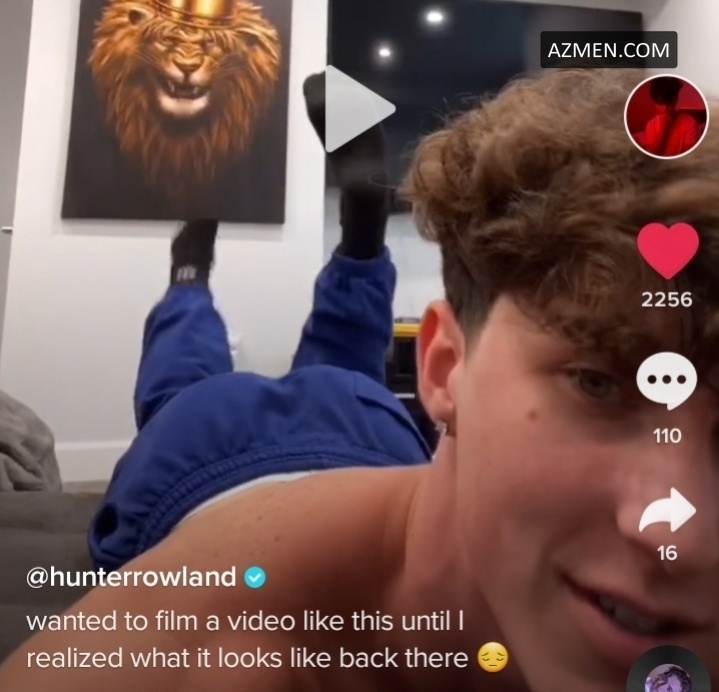
Task: Like this video with the heart
Action: (667, 251)
